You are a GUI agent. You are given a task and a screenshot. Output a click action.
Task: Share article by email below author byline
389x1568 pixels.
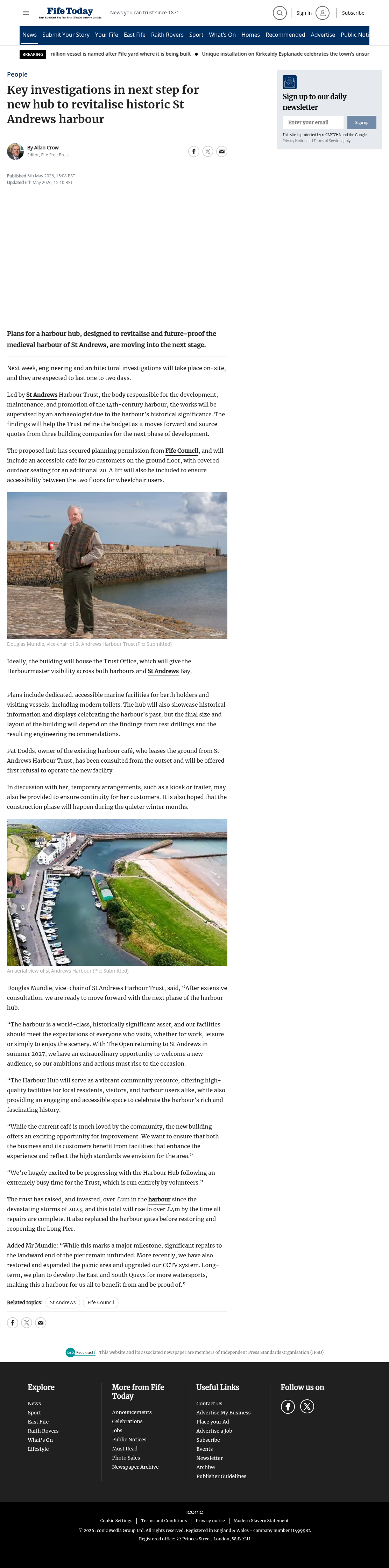click(x=221, y=151)
